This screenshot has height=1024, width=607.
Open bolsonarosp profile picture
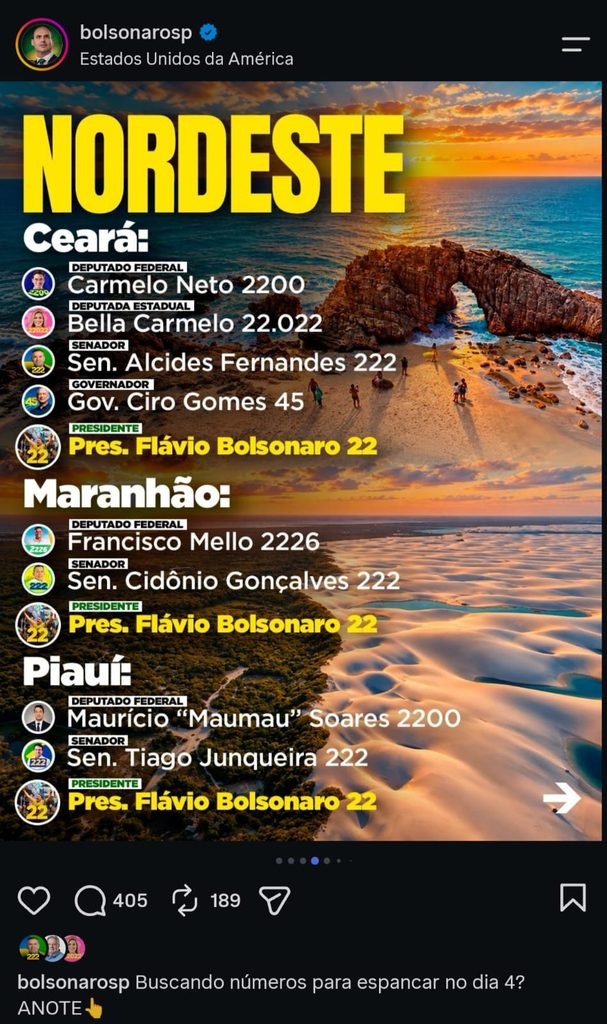[x=42, y=44]
